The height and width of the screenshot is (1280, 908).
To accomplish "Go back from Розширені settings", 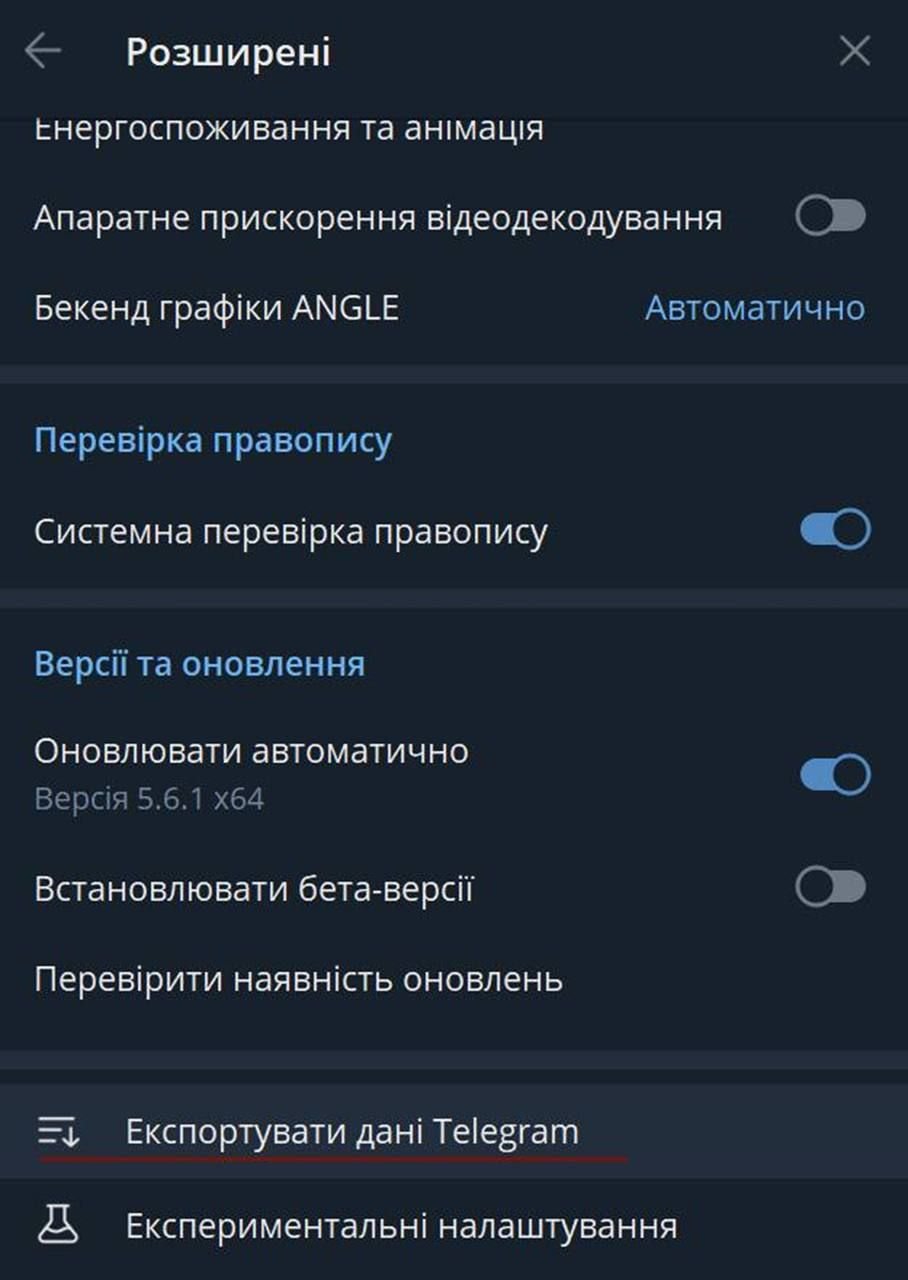I will coord(43,51).
